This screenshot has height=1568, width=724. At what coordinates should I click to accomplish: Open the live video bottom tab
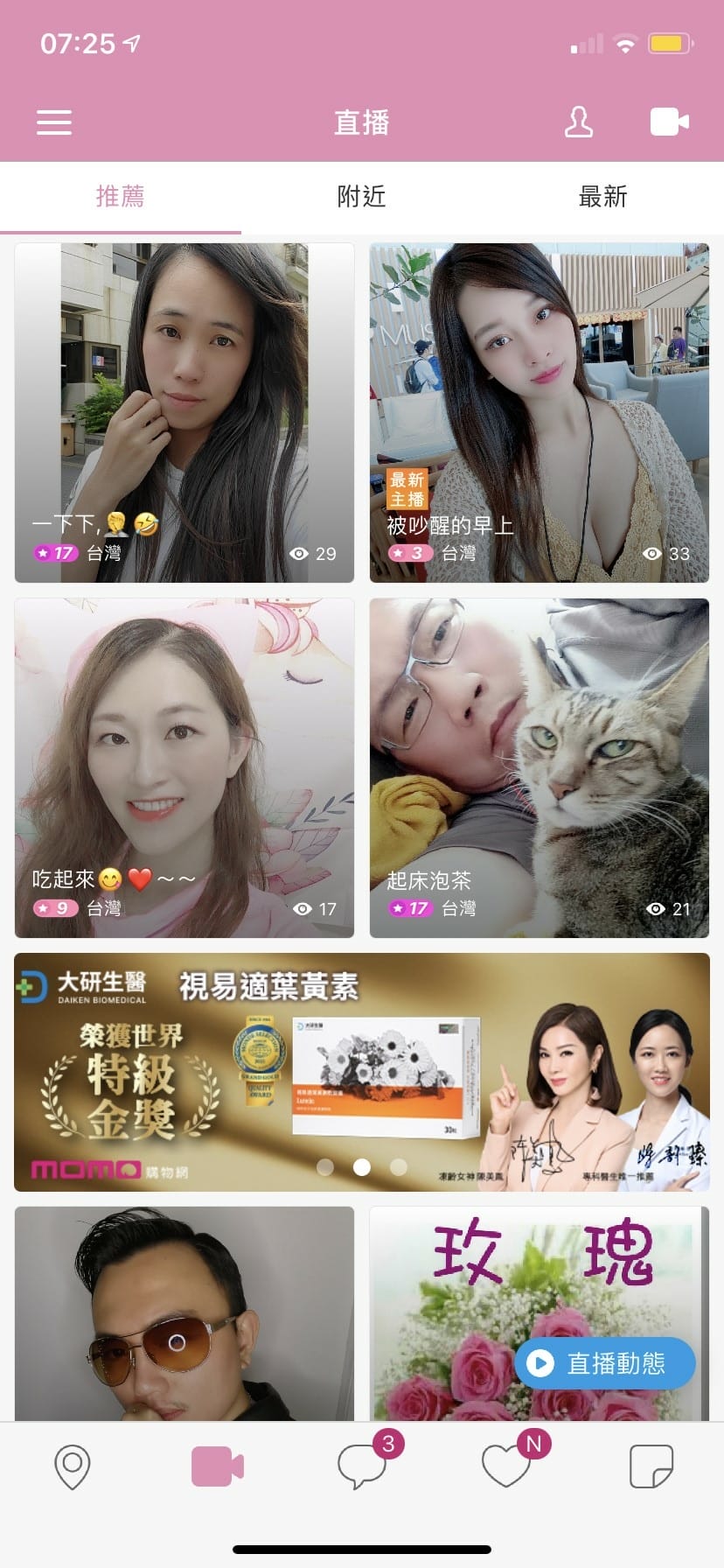[217, 1466]
